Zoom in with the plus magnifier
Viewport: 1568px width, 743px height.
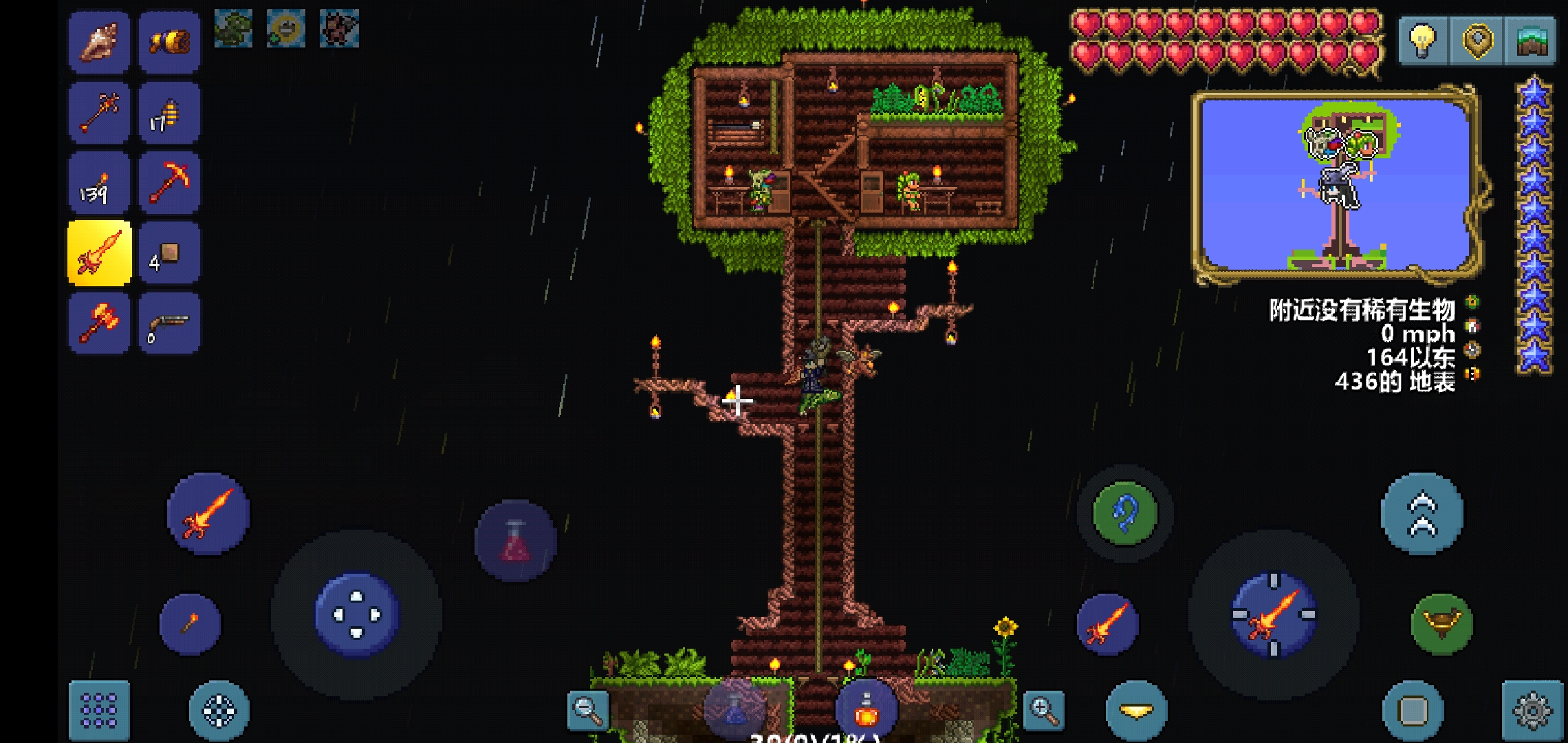1043,711
